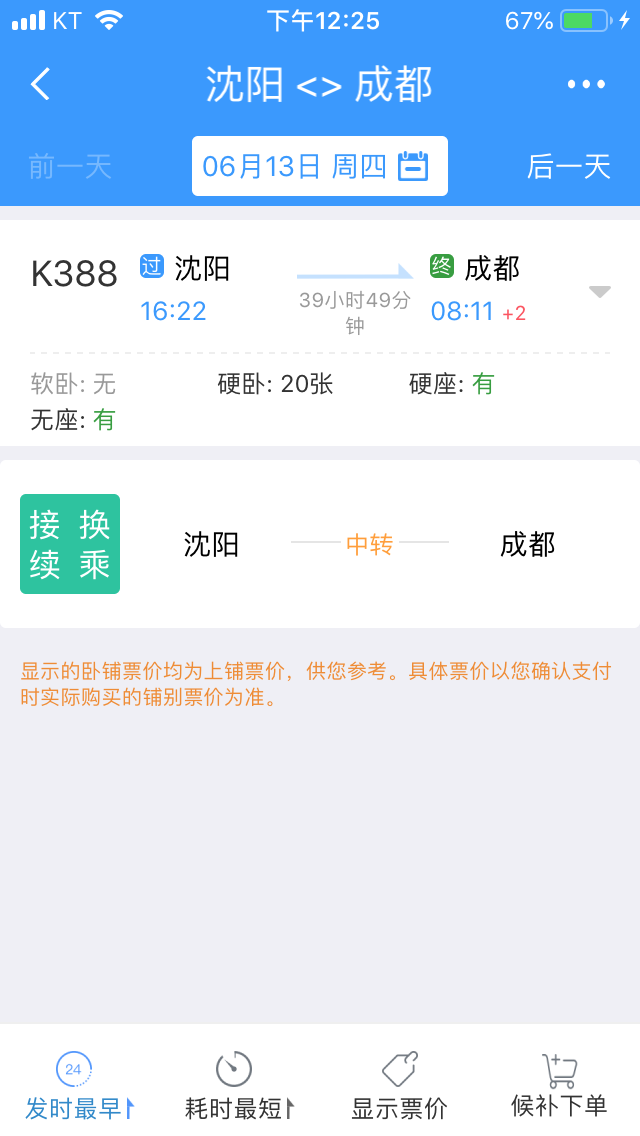
Task: Open the 06月13日 date picker
Action: [x=320, y=166]
